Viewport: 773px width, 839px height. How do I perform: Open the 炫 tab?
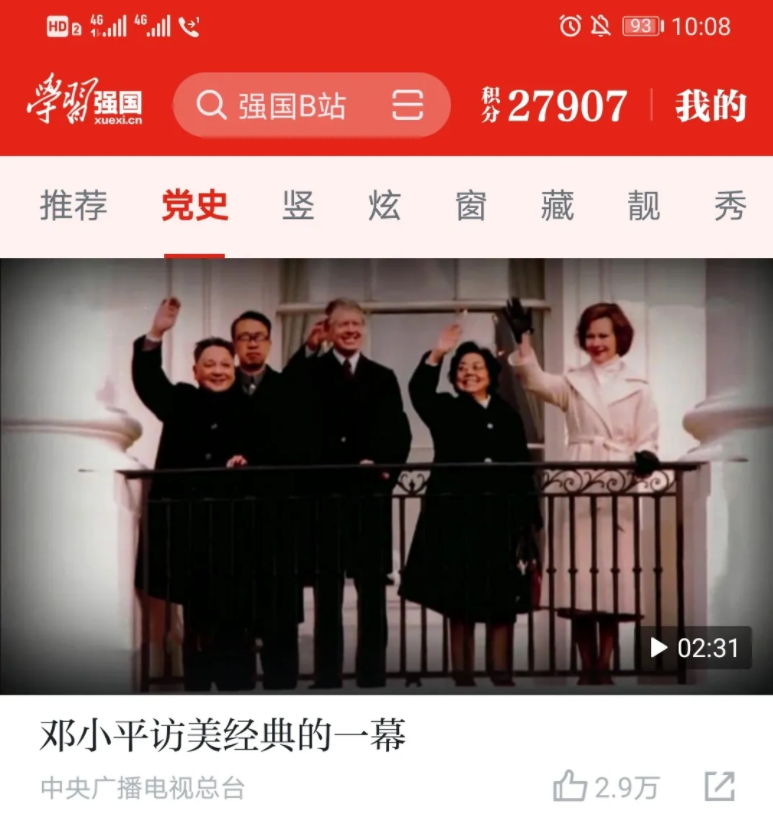coord(384,206)
